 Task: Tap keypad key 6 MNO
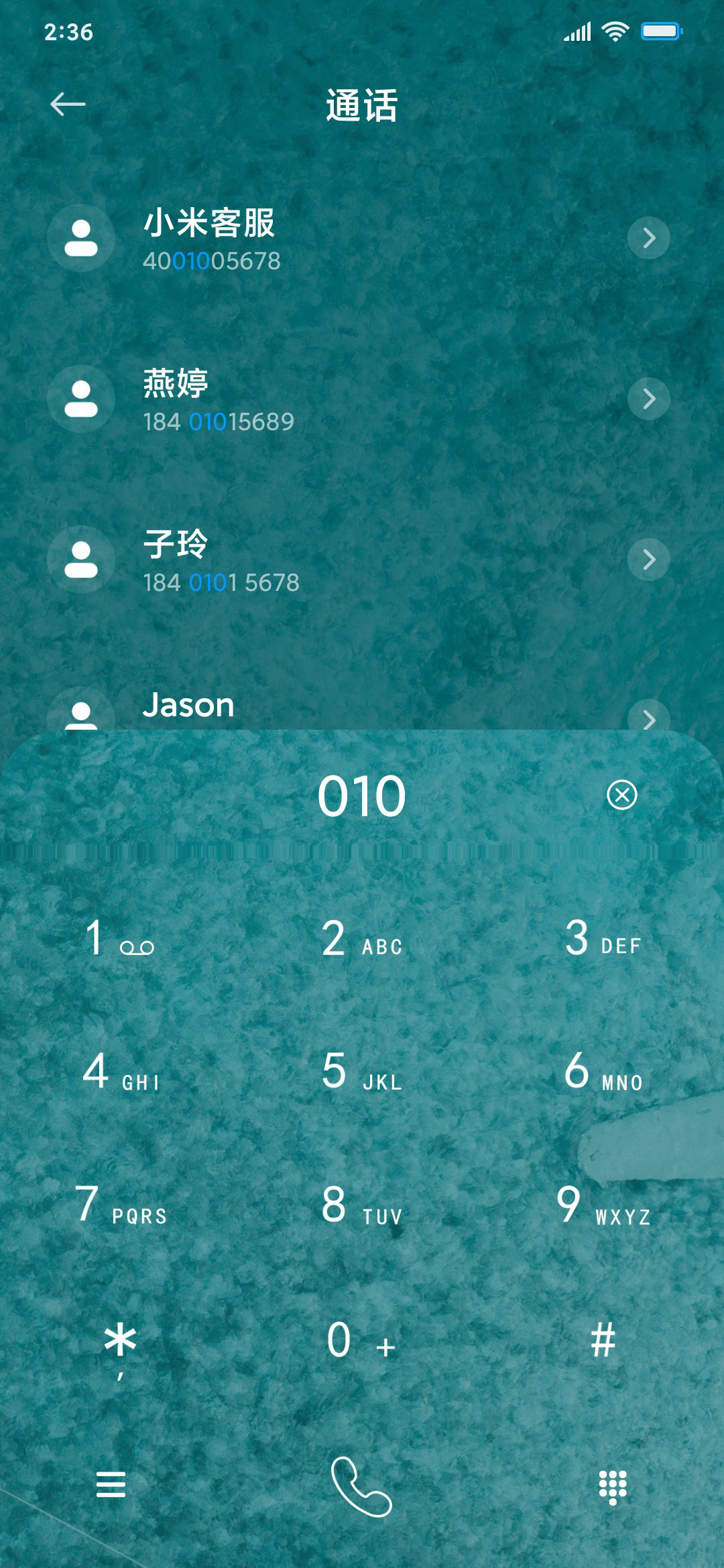(x=603, y=1072)
